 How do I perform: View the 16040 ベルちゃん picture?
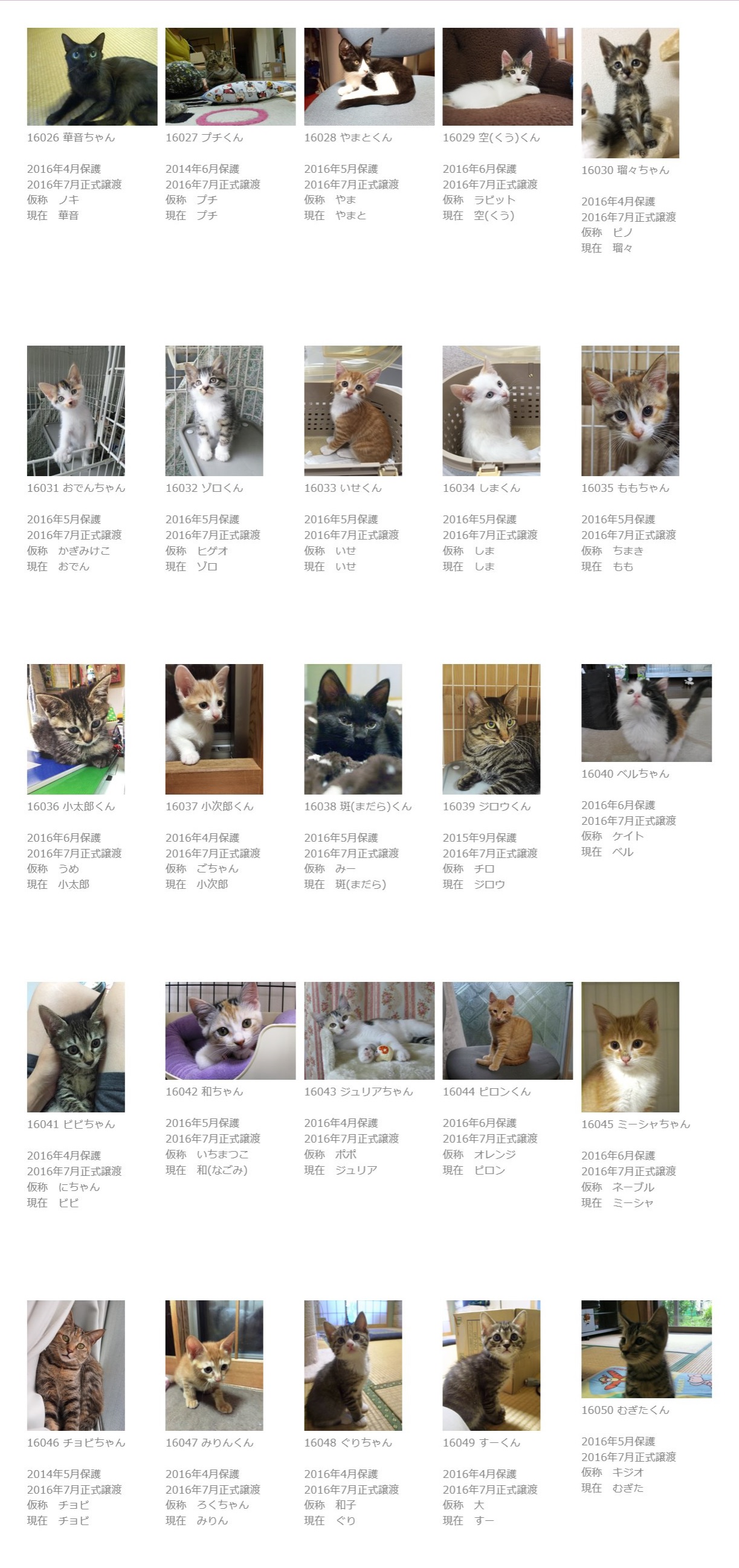[647, 713]
